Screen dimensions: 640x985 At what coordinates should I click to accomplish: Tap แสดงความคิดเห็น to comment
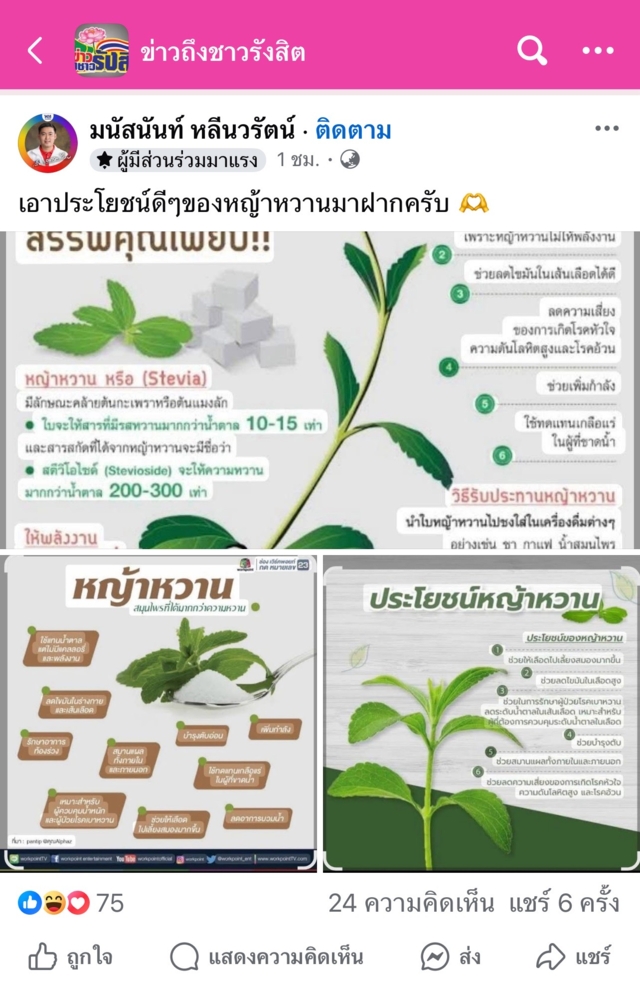[x=266, y=957]
